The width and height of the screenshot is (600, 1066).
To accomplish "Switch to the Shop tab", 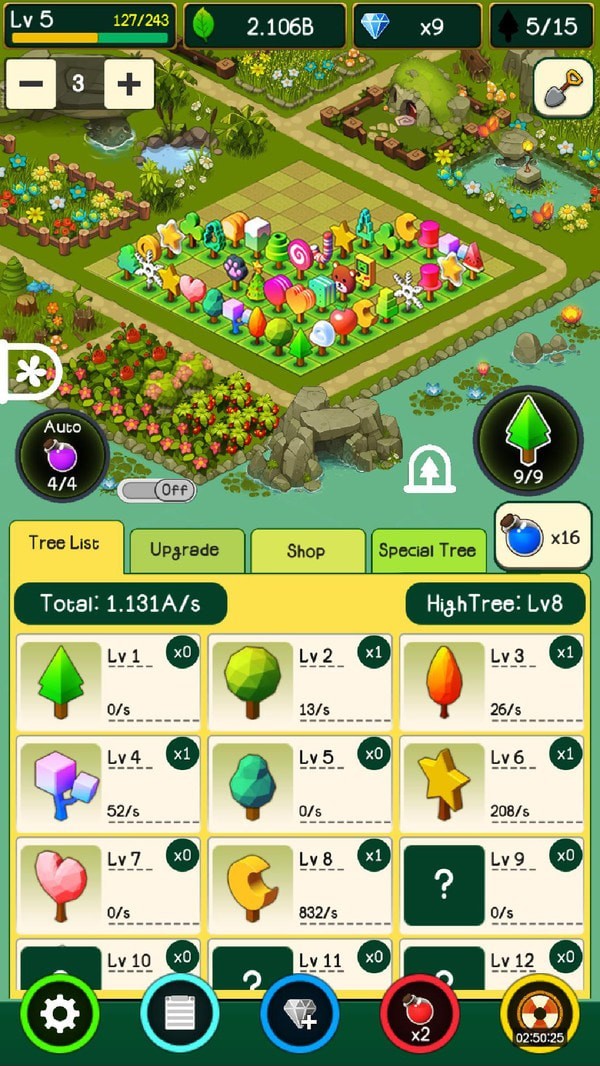I will point(306,551).
